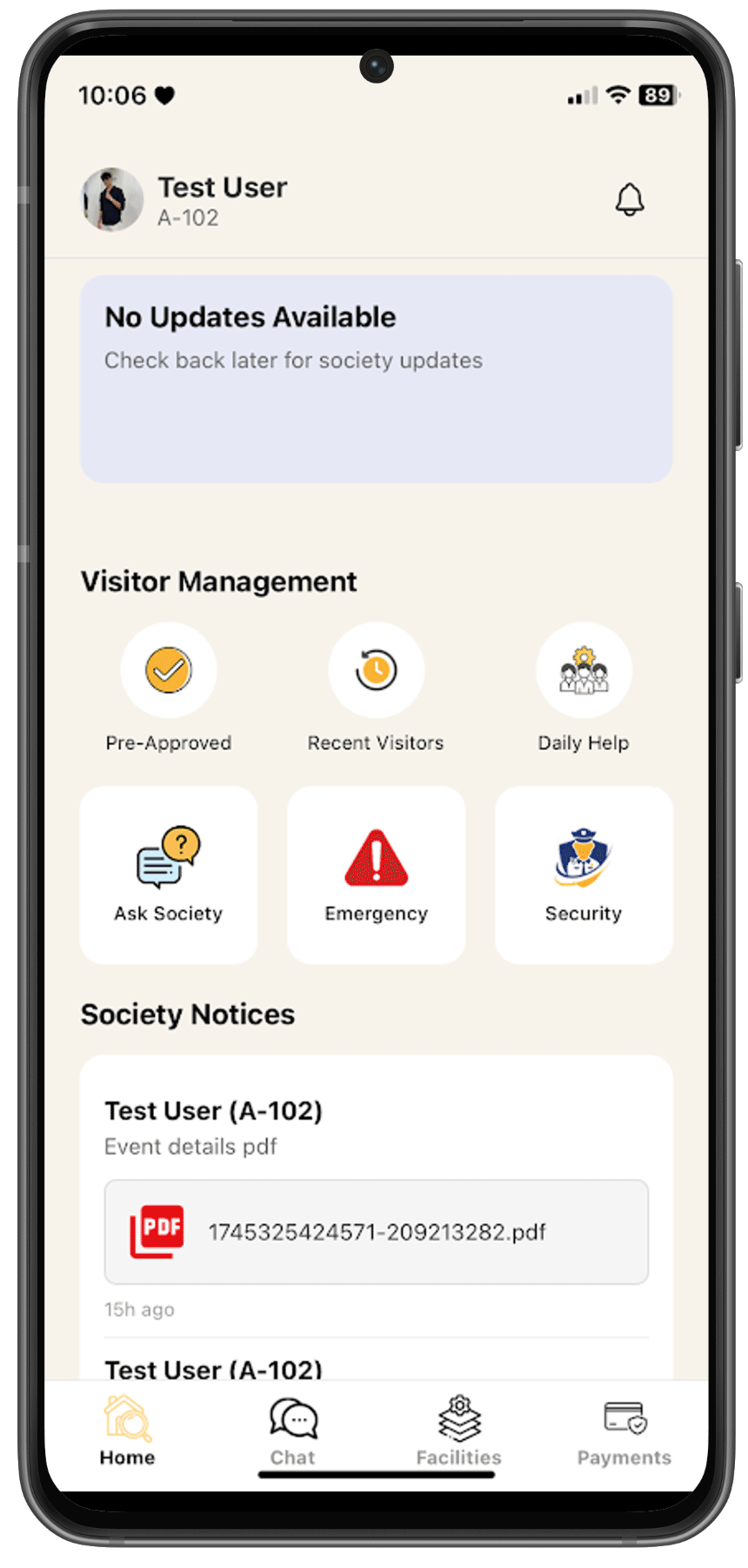Image resolution: width=748 pixels, height=1568 pixels.
Task: Open Test User profile picture
Action: [112, 199]
